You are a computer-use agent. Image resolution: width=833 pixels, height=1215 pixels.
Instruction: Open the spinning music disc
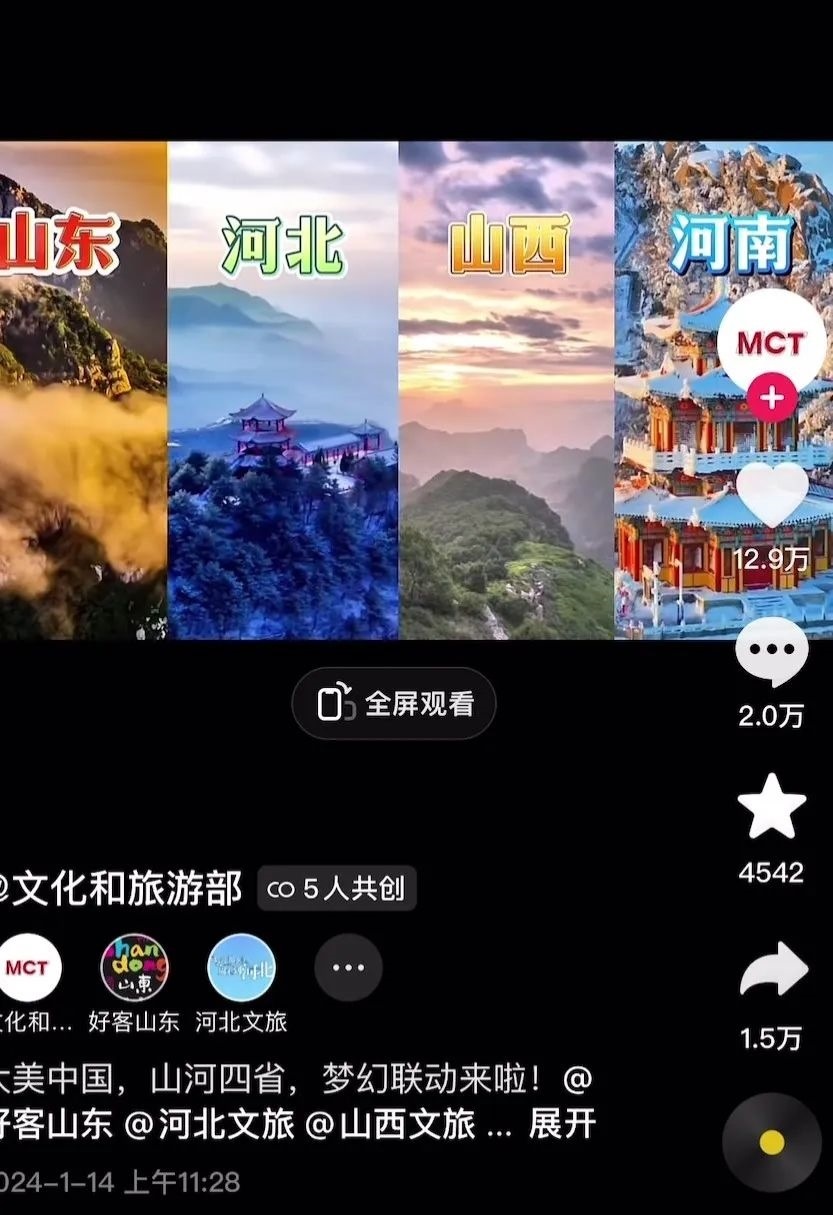point(771,1142)
